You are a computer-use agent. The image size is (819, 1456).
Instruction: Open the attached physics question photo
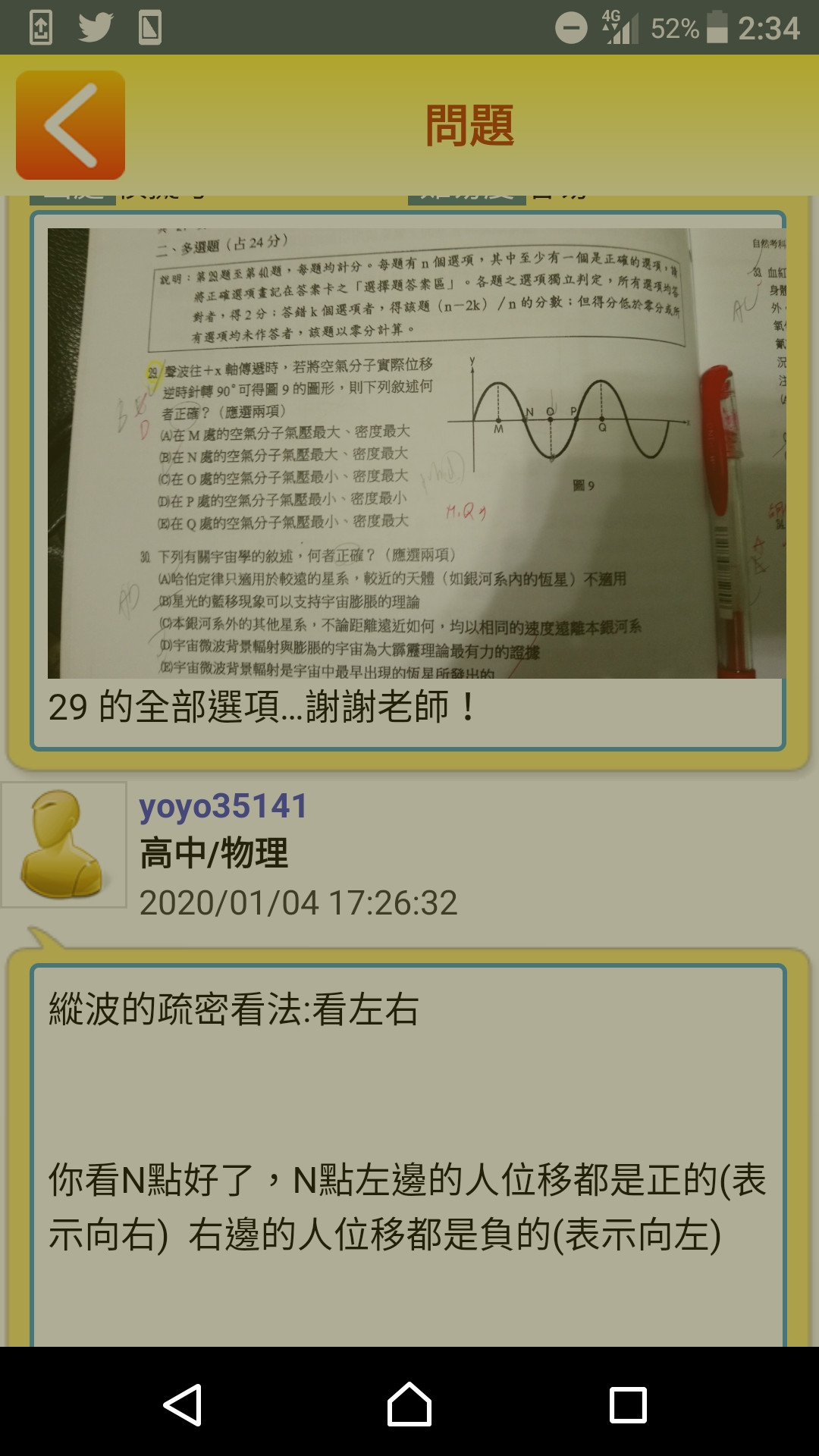[x=416, y=453]
